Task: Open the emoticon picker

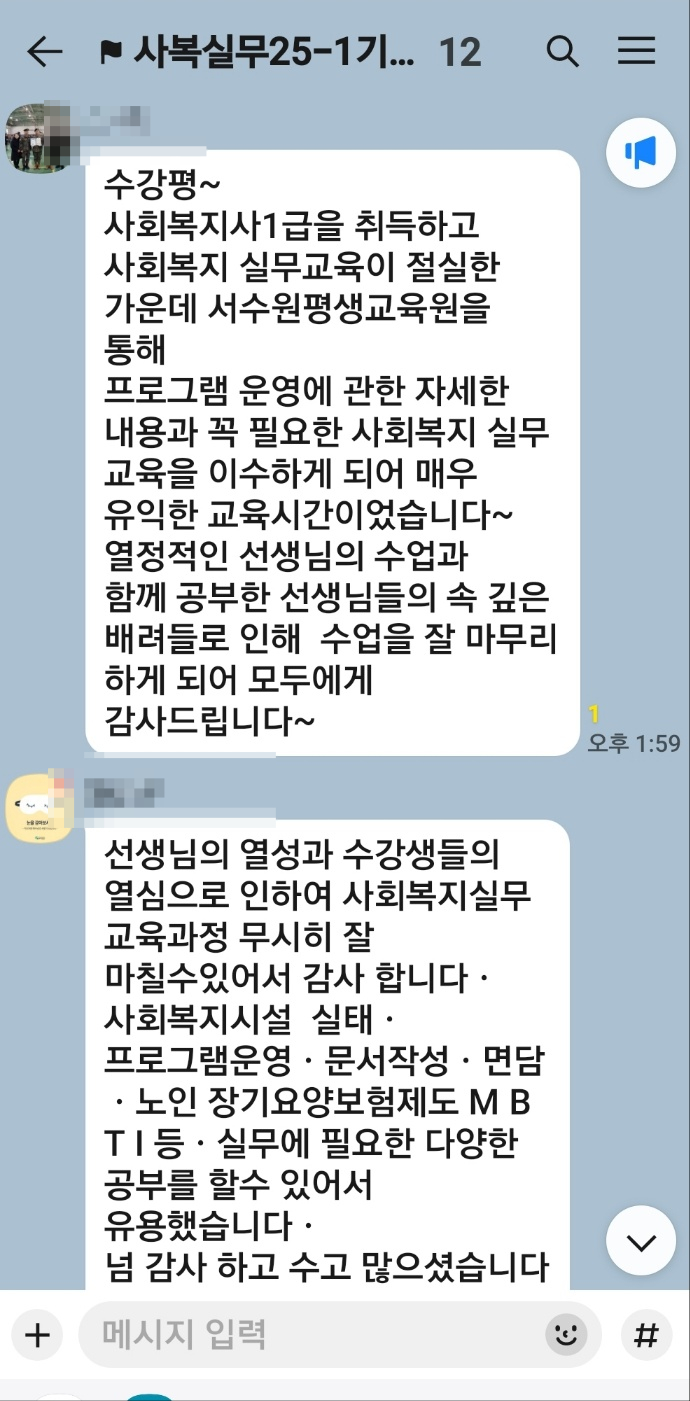Action: point(566,1334)
